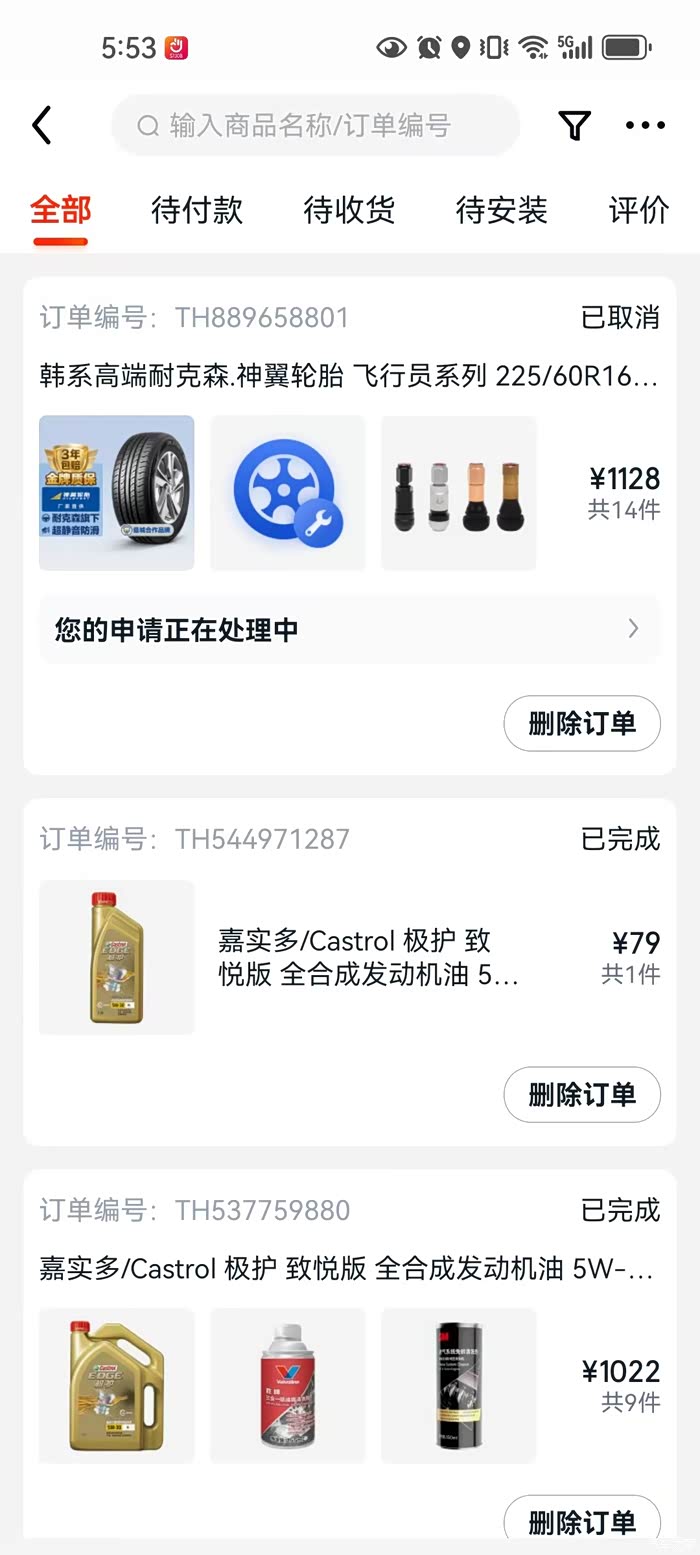Show the 全部 orders tab
This screenshot has width=700, height=1555.
(x=60, y=210)
